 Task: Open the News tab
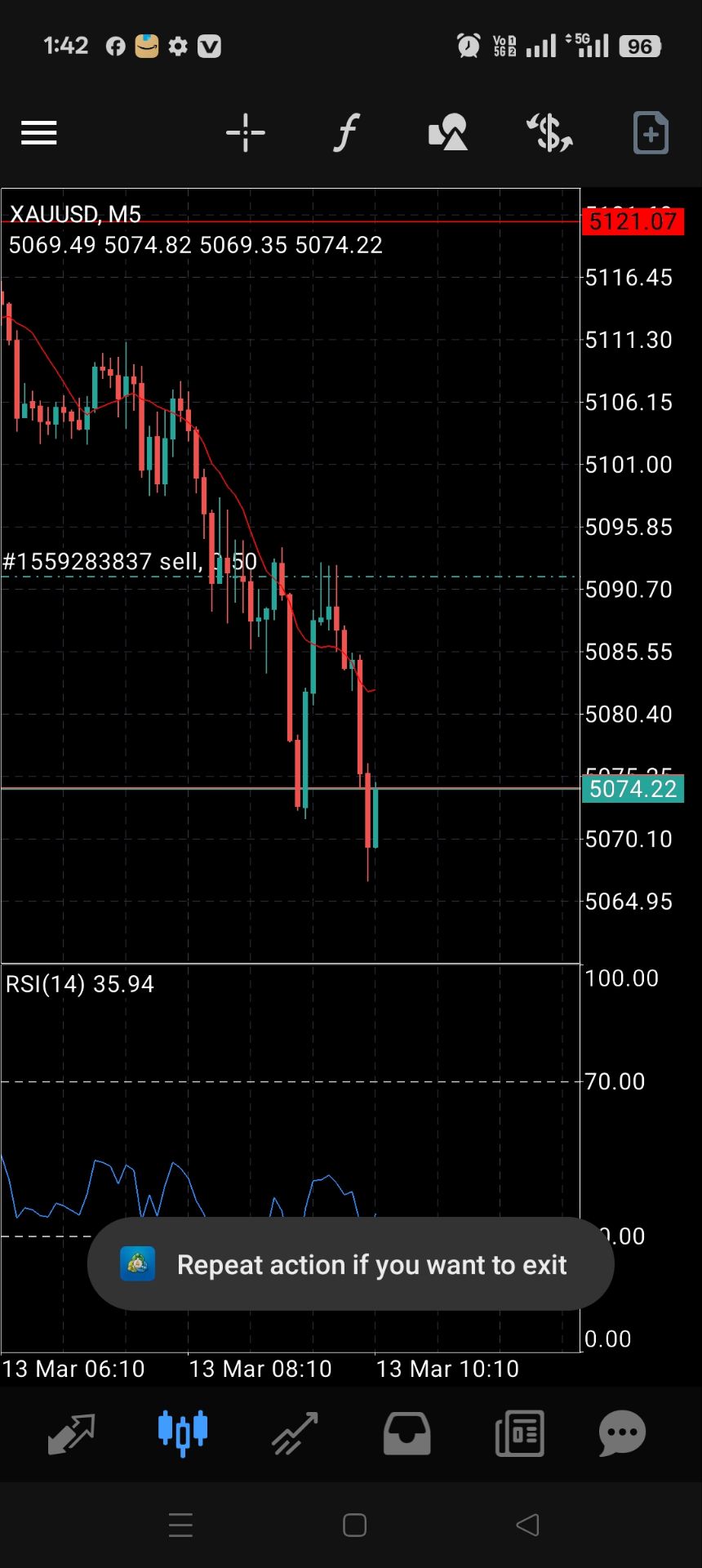pos(519,1433)
